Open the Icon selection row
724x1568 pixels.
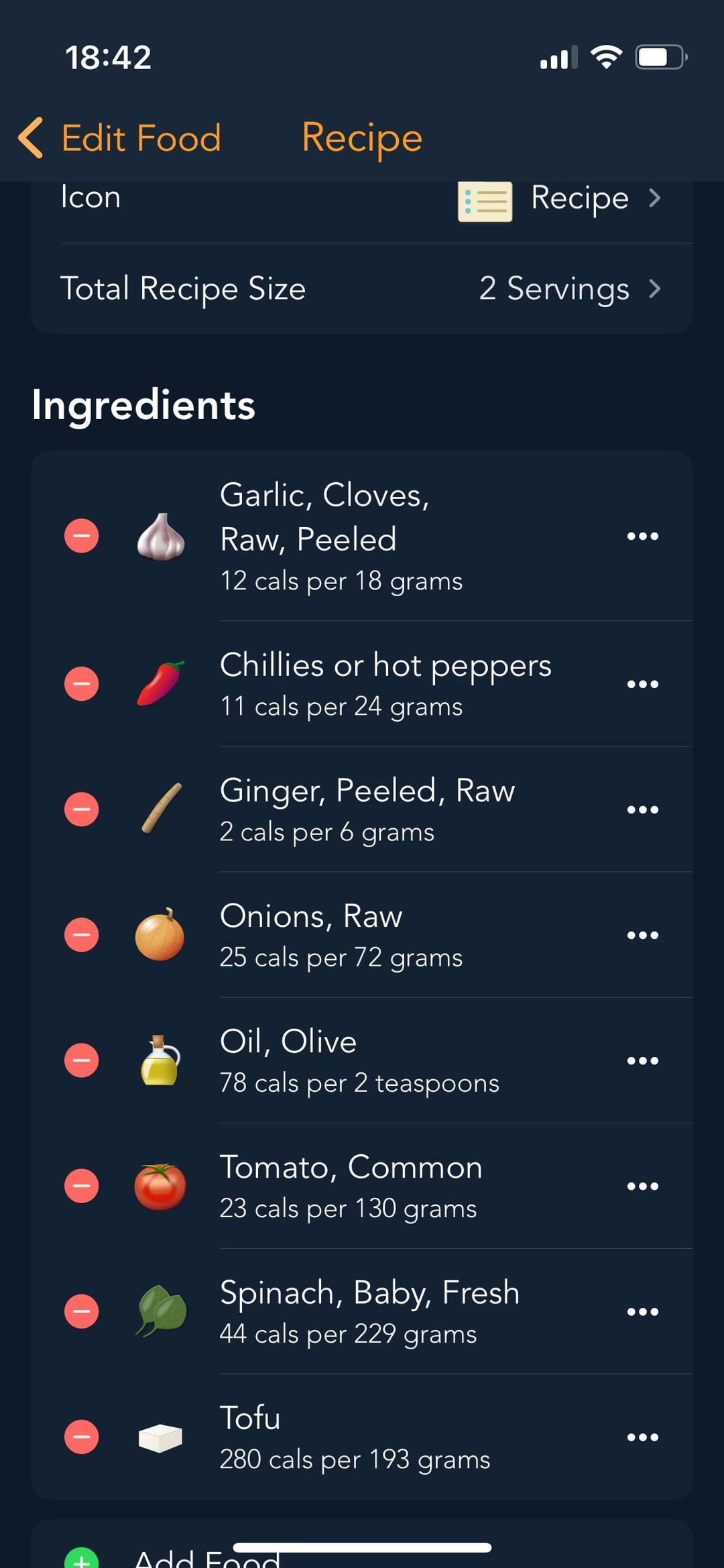tap(362, 199)
